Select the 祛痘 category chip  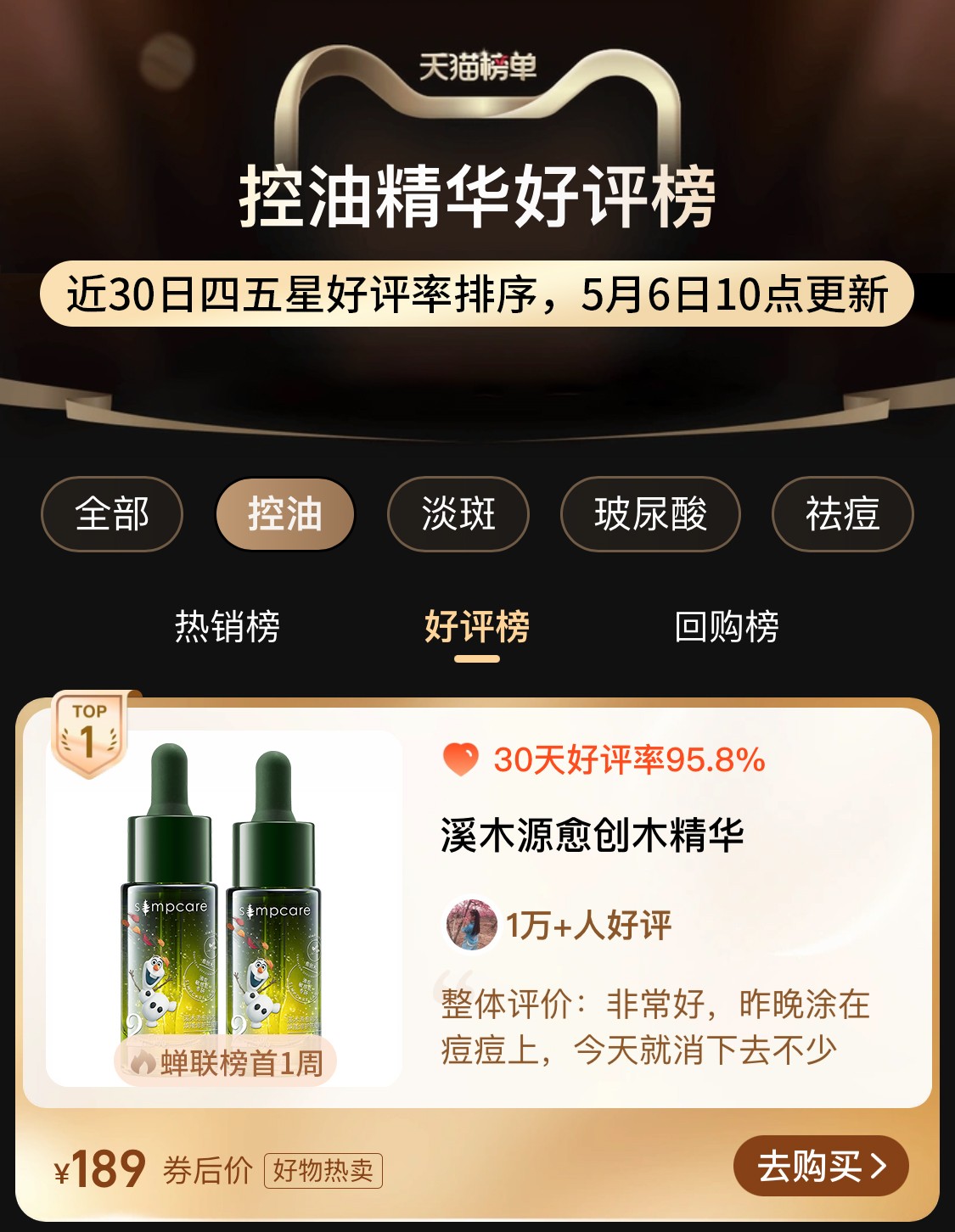tap(842, 514)
